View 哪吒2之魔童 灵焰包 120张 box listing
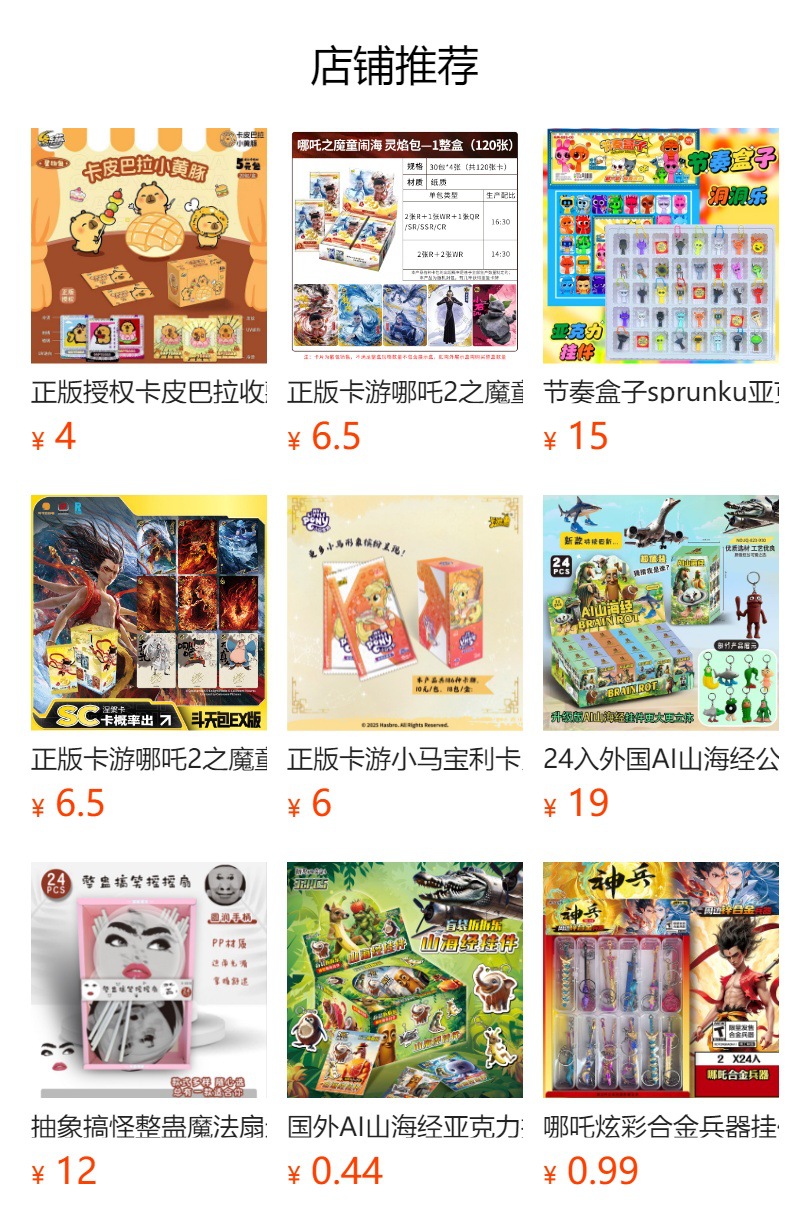Viewport: 790px width, 1230px height. tap(404, 246)
